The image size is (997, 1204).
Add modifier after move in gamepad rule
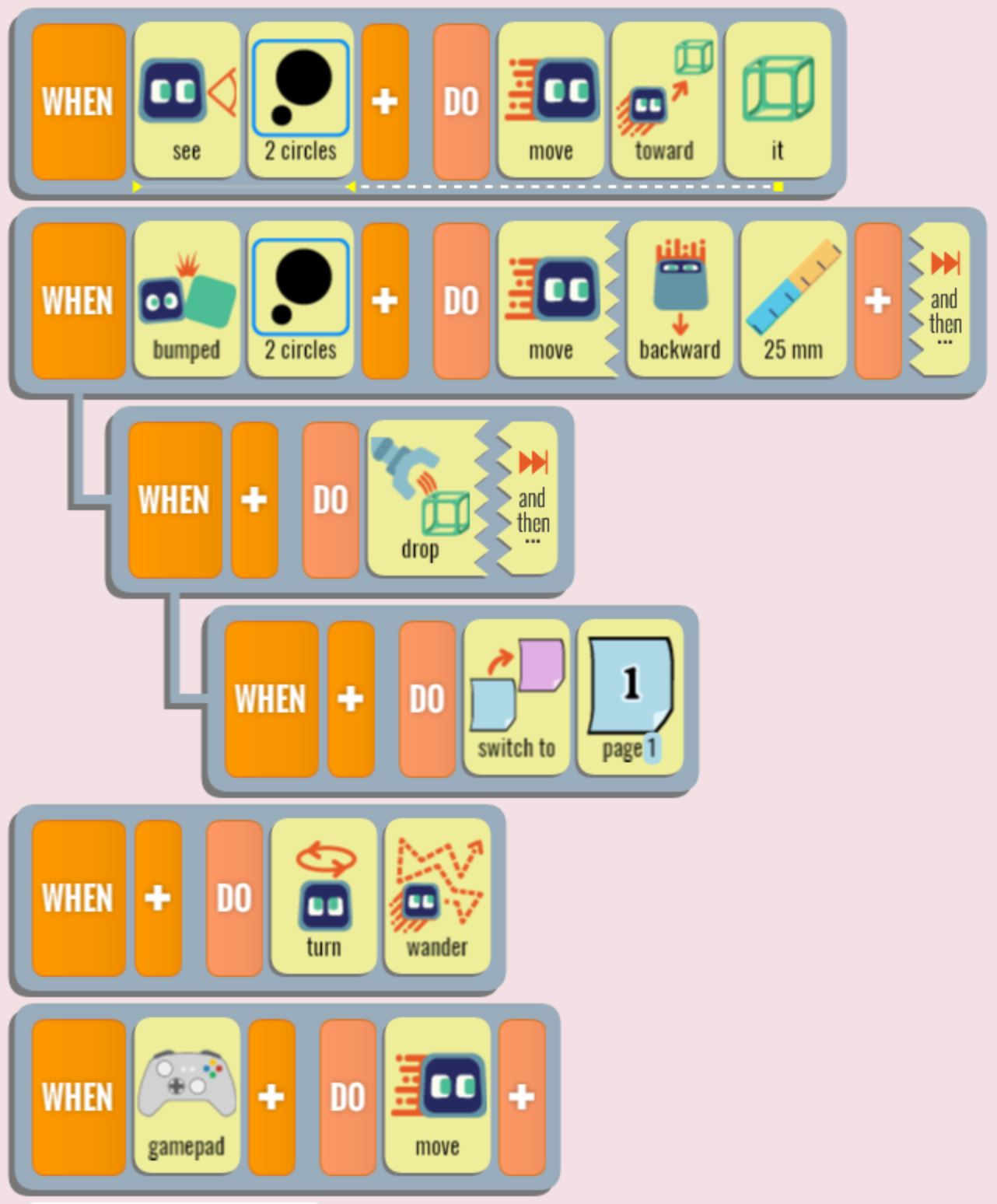[x=521, y=1097]
